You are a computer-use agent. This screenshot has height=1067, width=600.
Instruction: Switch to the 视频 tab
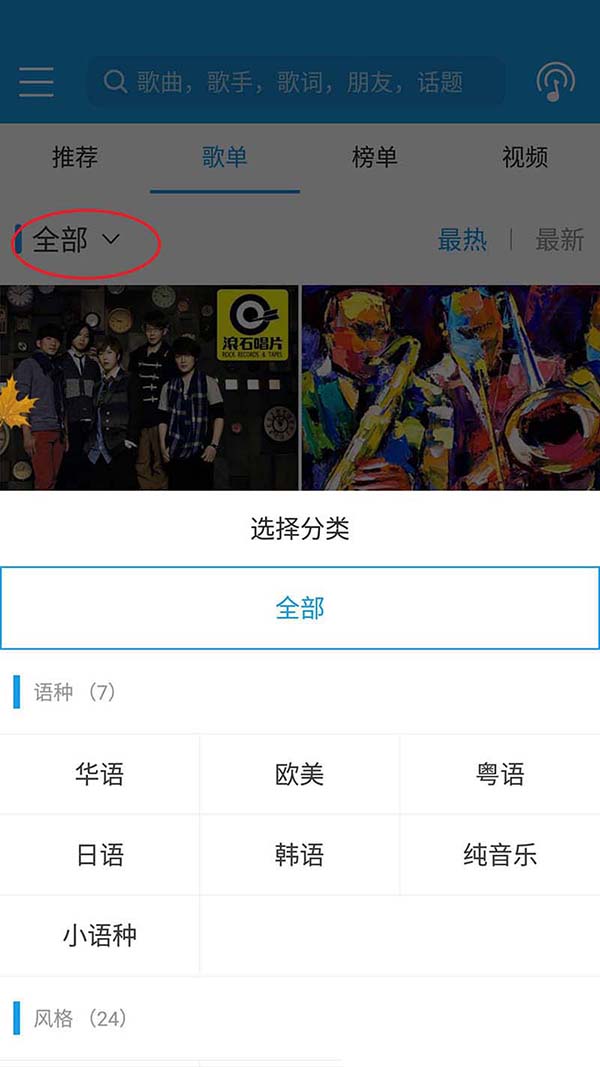525,157
